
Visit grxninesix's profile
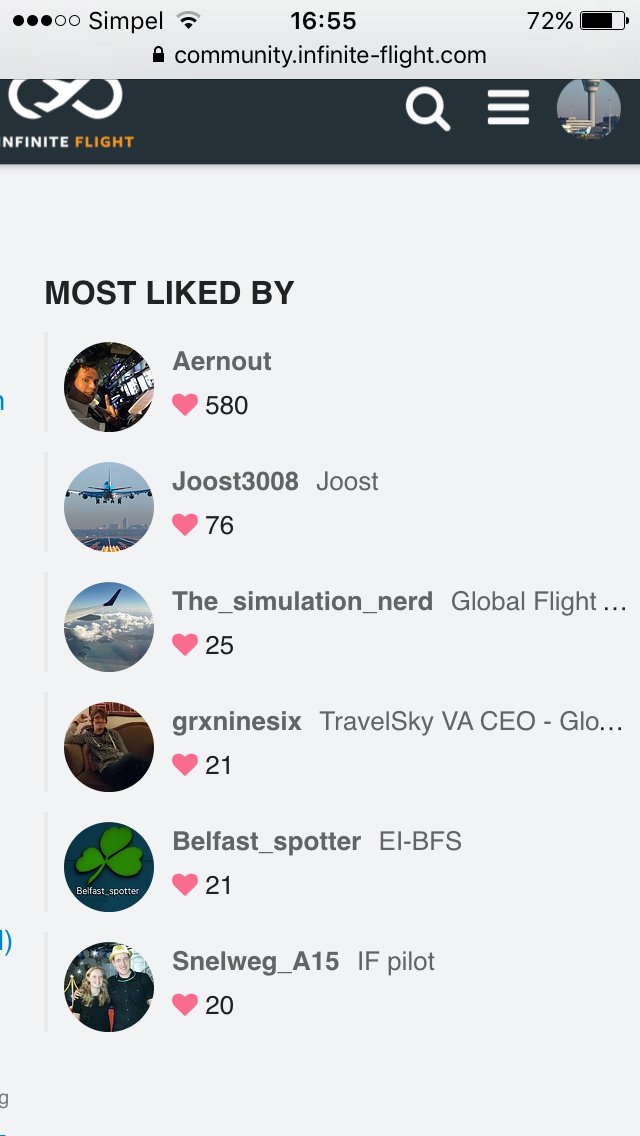tap(237, 721)
